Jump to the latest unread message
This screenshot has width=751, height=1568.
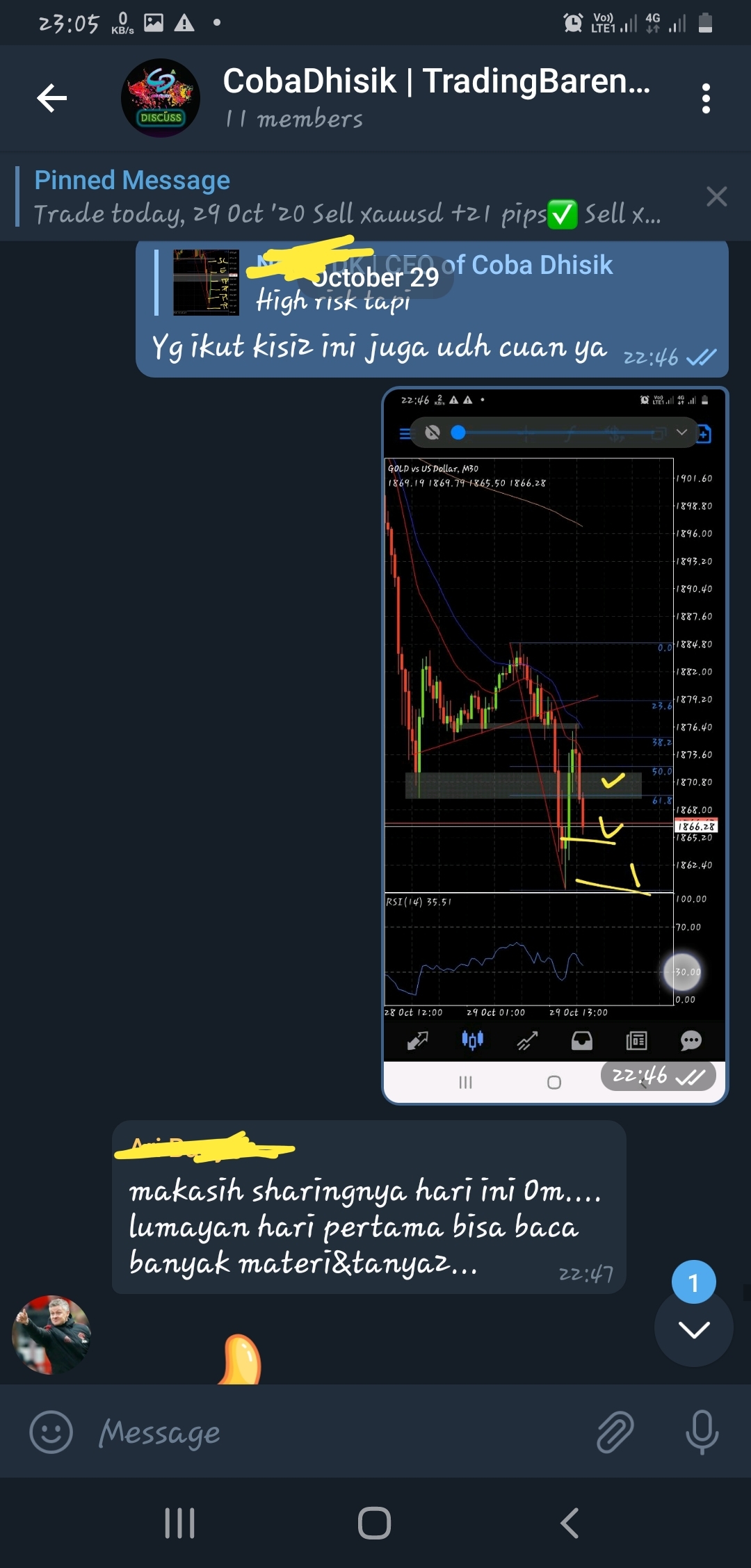(693, 1328)
